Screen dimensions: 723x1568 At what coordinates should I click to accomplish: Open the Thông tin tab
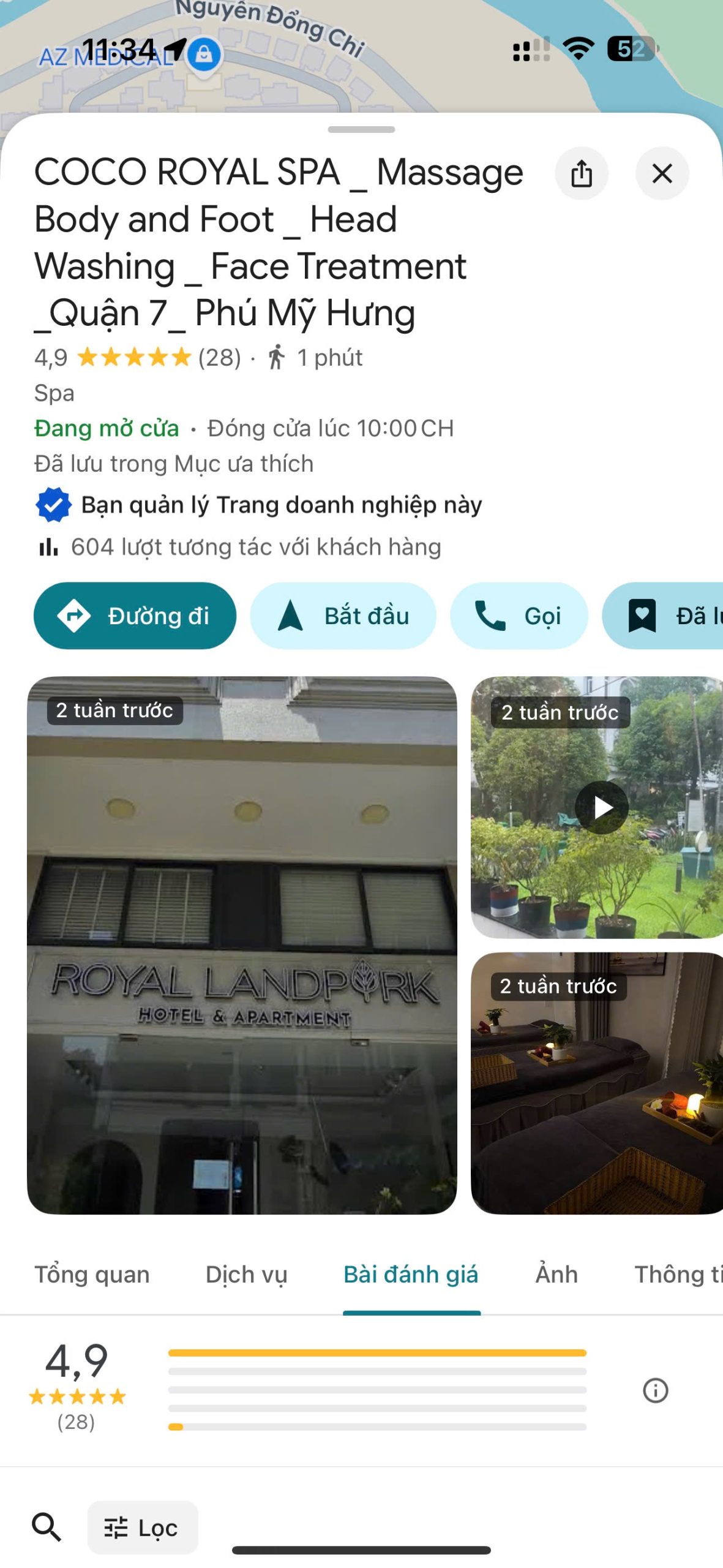676,1275
